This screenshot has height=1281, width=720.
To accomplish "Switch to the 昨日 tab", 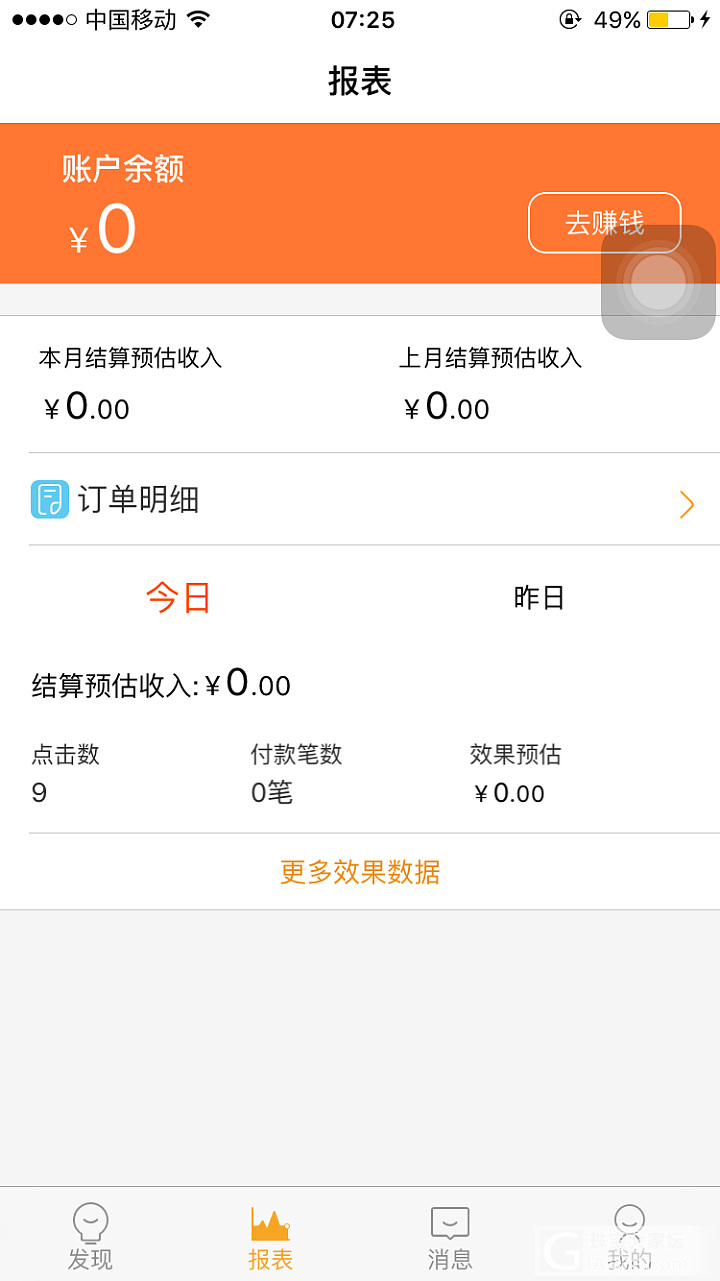I will pyautogui.click(x=539, y=598).
